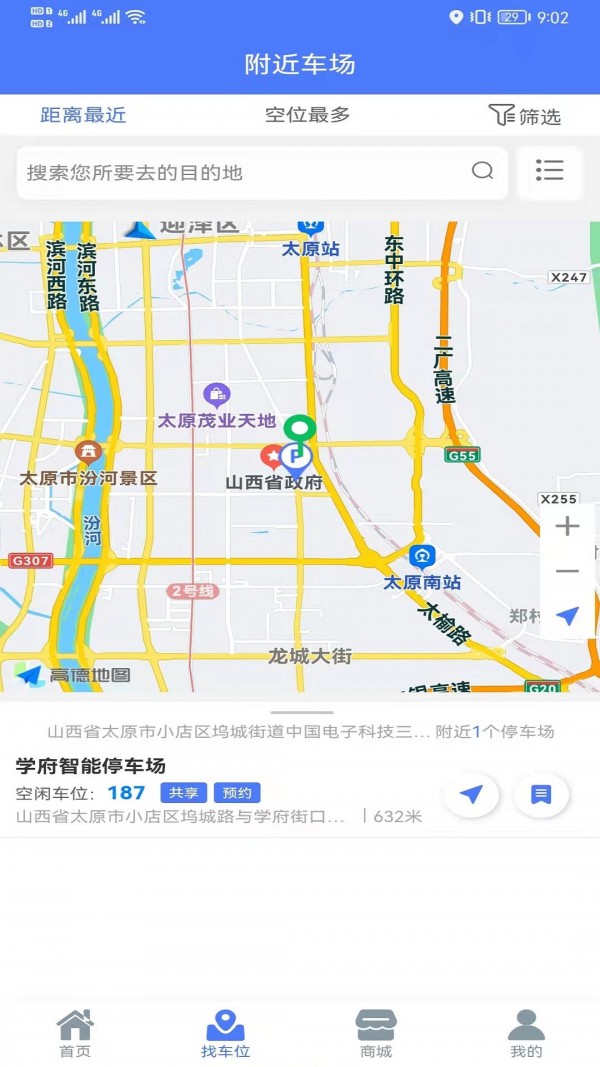This screenshot has height=1067, width=600.
Task: Open the list view button
Action: [549, 171]
